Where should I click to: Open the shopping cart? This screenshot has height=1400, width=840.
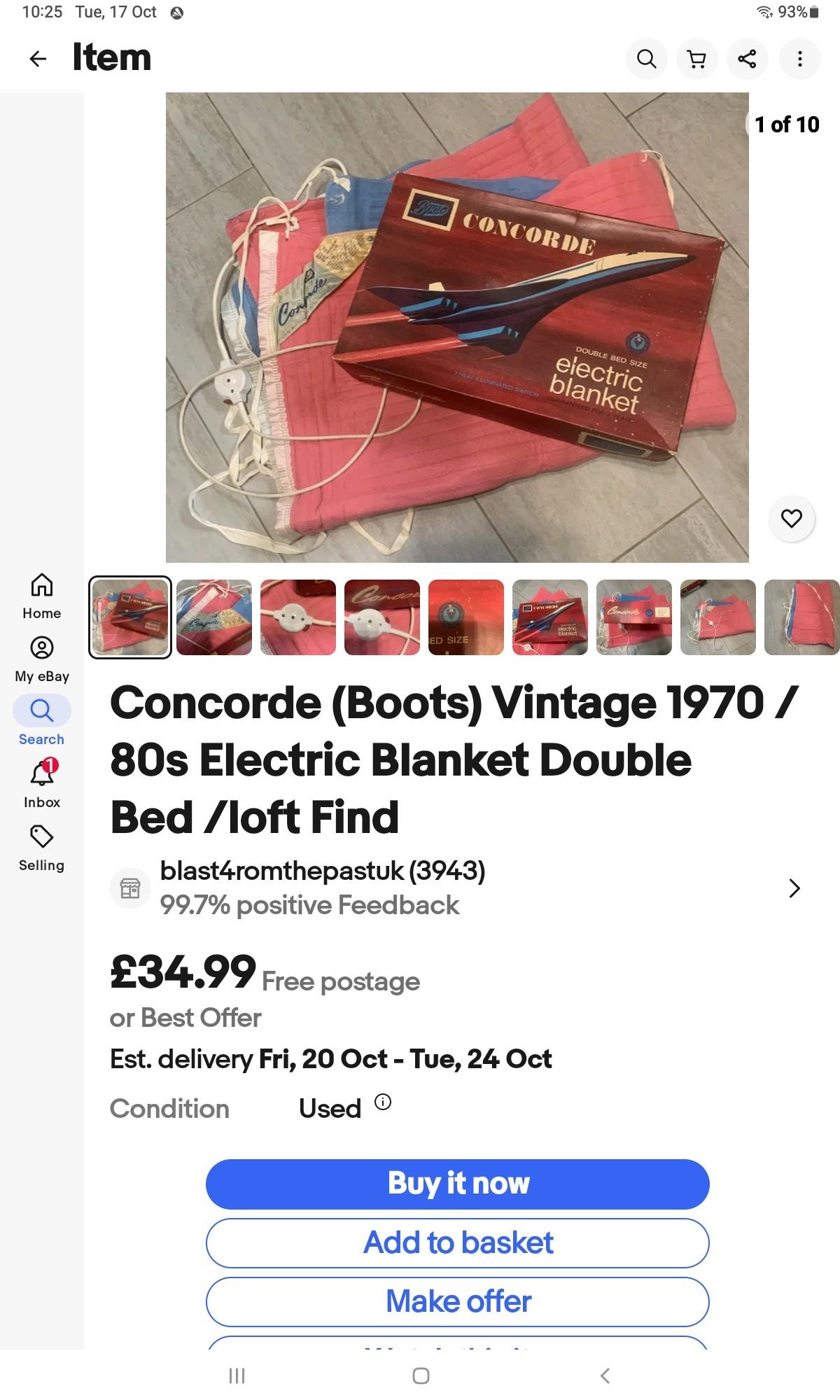(696, 59)
